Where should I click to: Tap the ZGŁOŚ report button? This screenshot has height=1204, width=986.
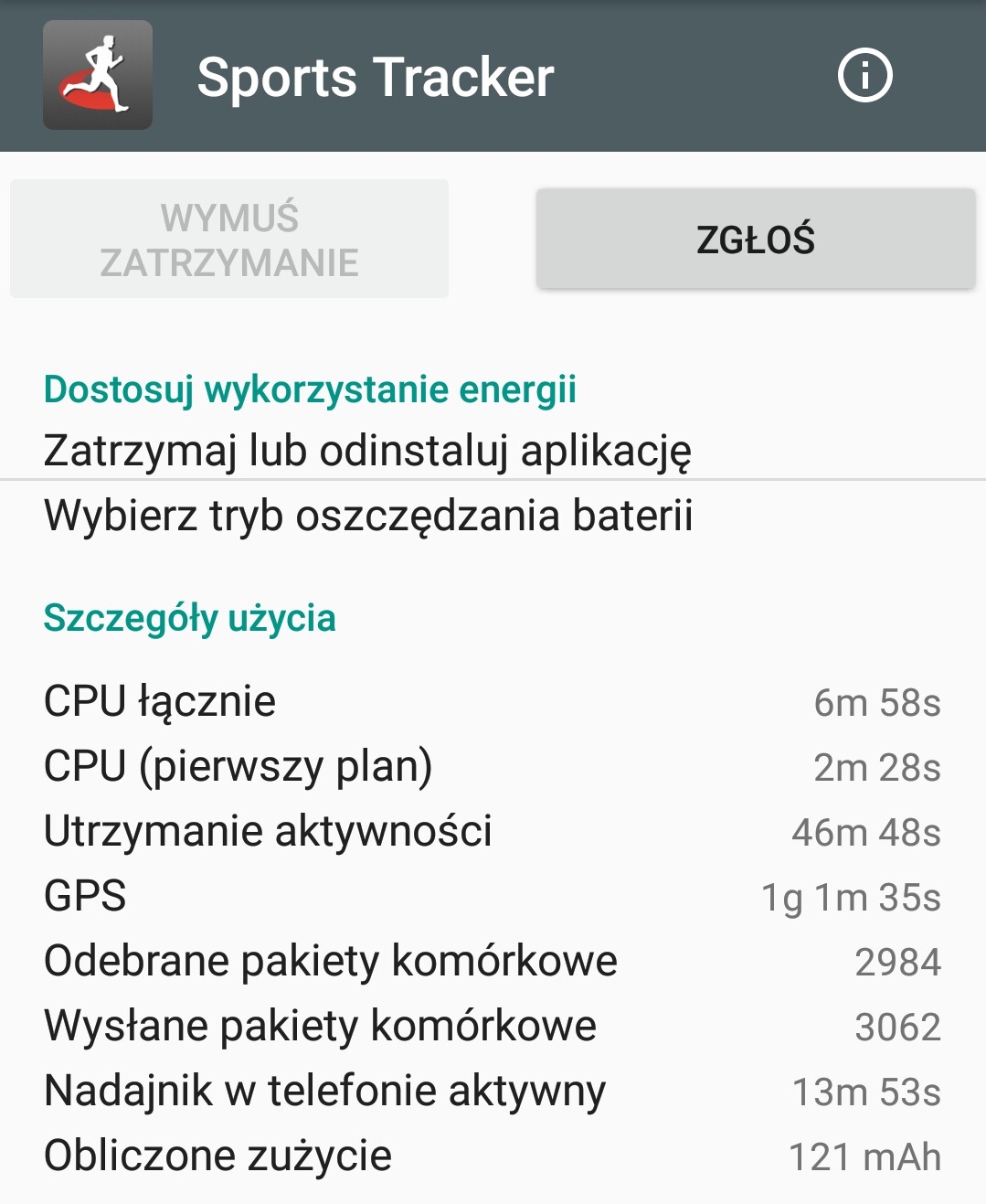(756, 240)
